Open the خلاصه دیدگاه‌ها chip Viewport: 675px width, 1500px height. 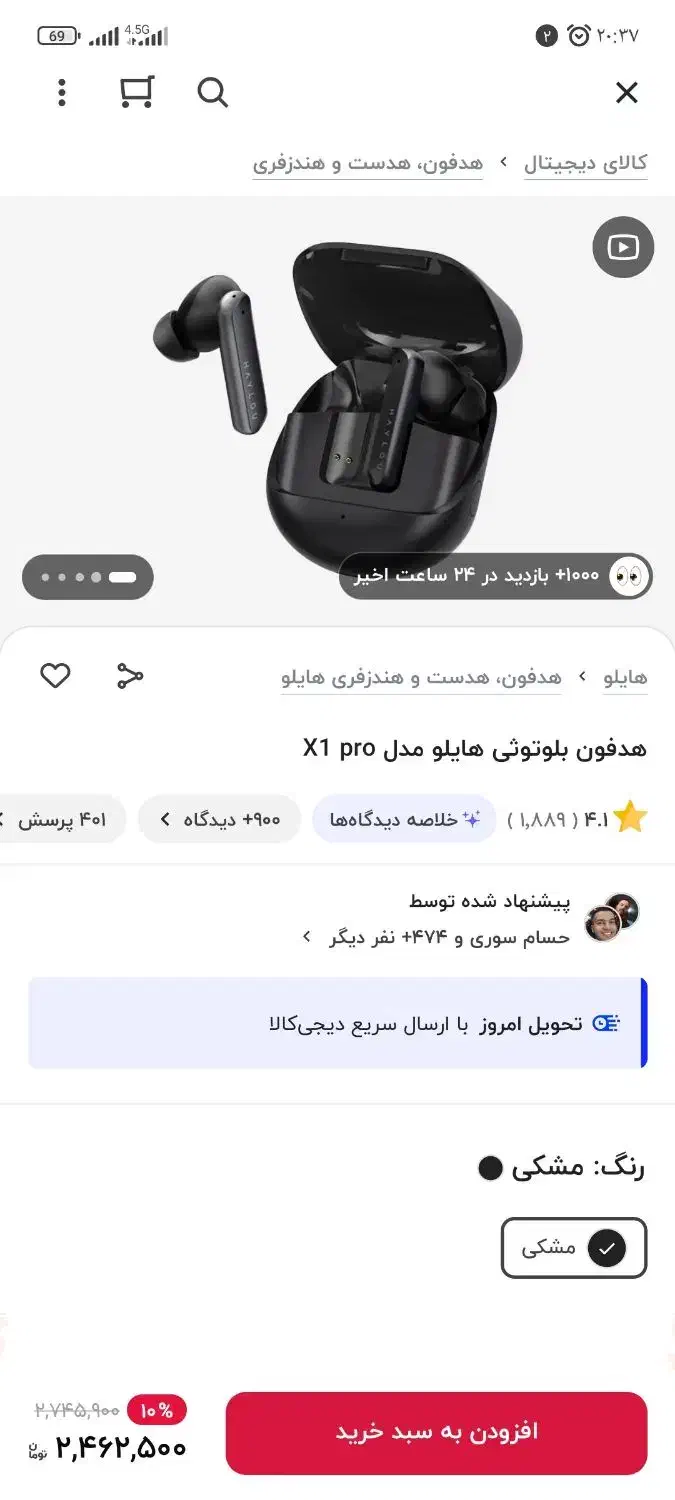(x=404, y=820)
